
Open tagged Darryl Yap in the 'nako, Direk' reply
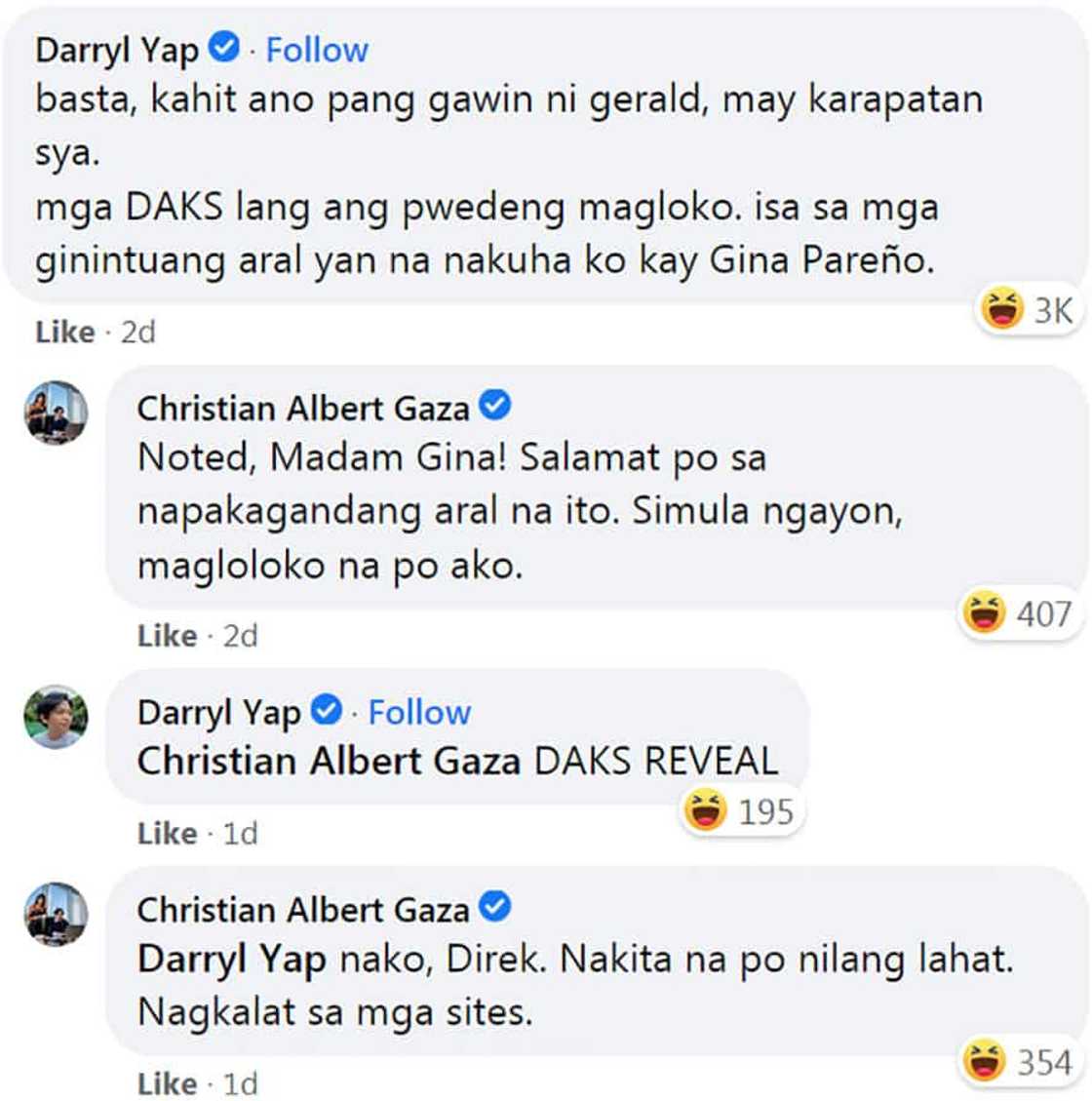(231, 961)
